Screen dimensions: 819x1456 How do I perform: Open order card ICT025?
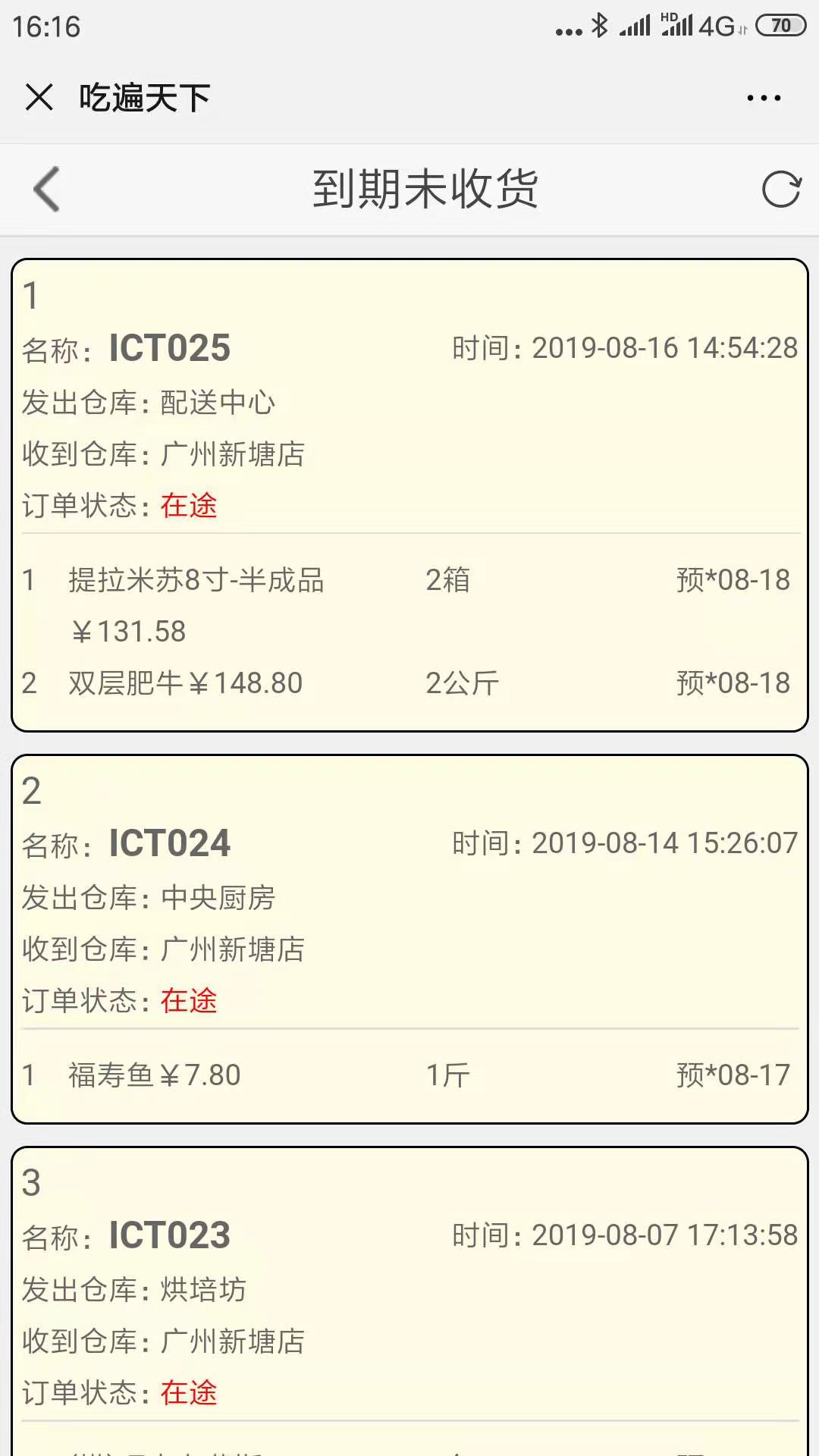tap(409, 425)
